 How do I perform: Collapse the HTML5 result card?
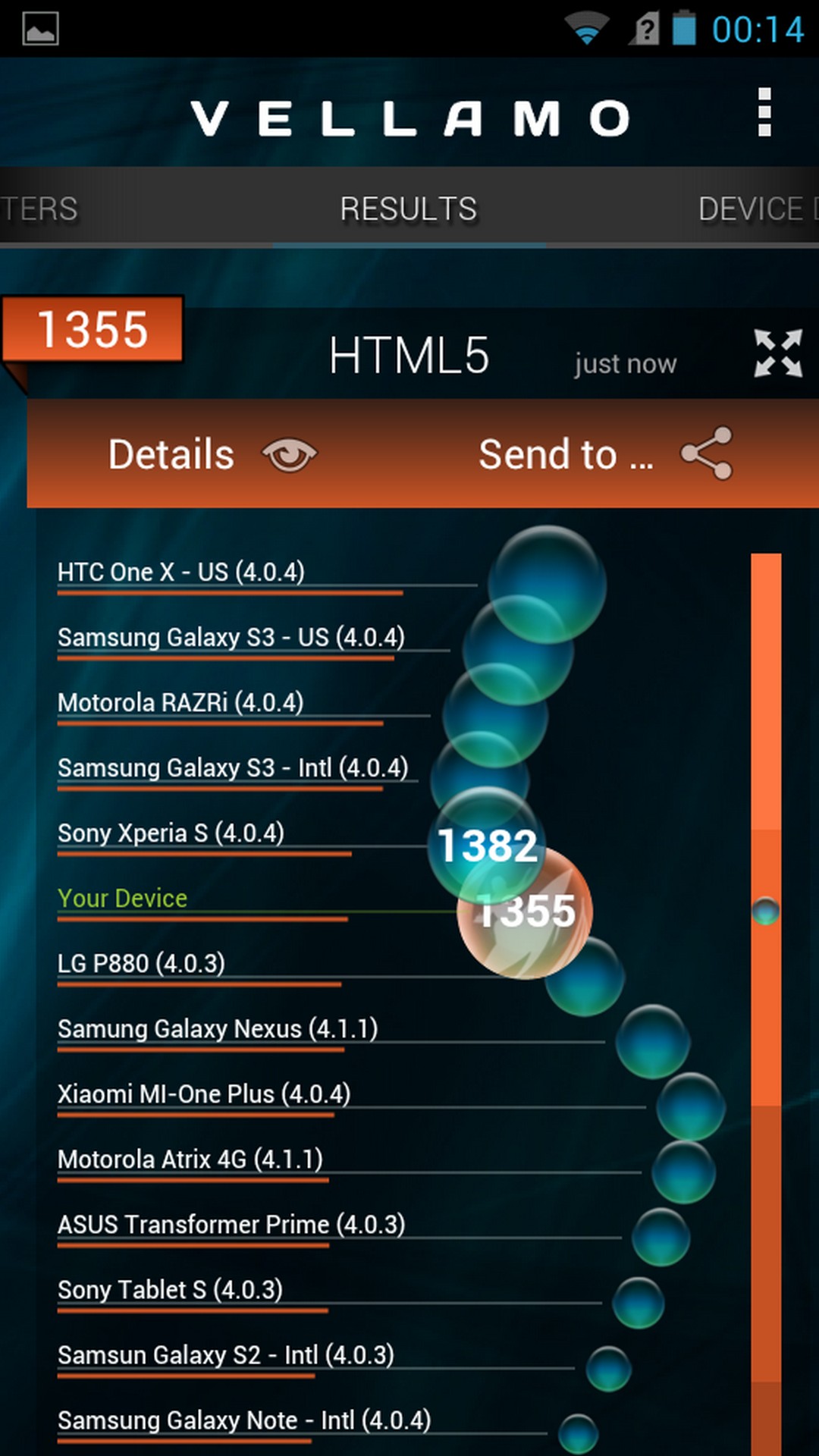(x=778, y=353)
